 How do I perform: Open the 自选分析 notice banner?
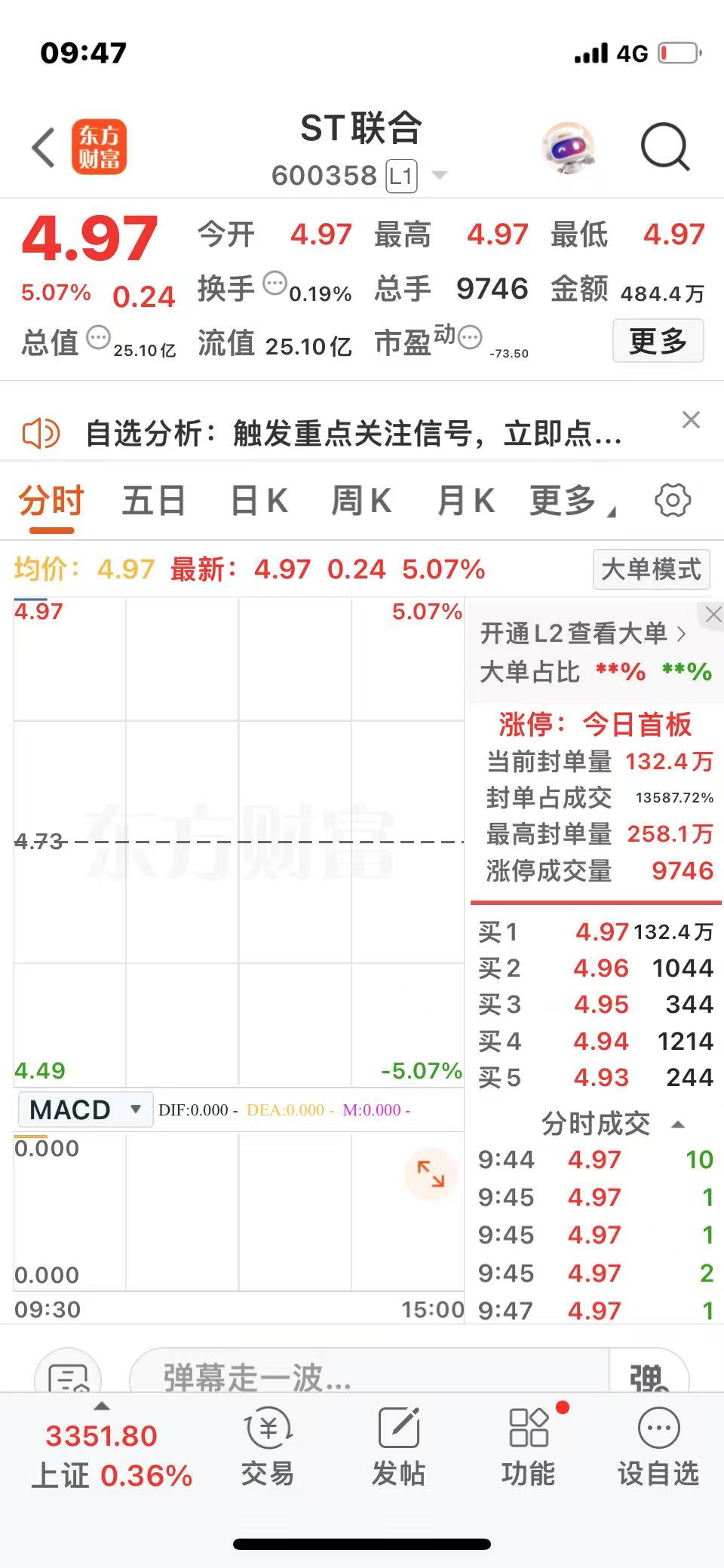tap(353, 434)
